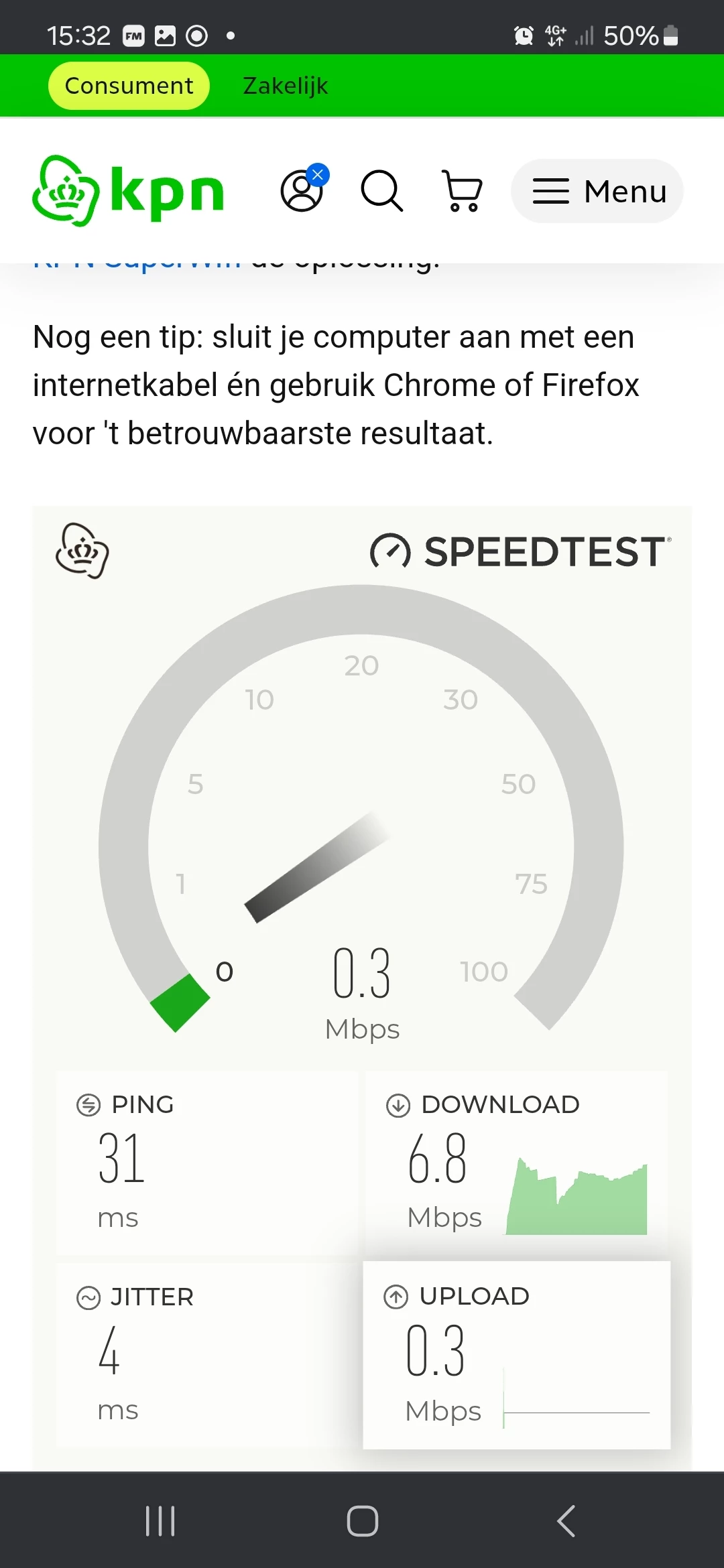Switch to the Consument tab
The width and height of the screenshot is (724, 1568).
129,86
